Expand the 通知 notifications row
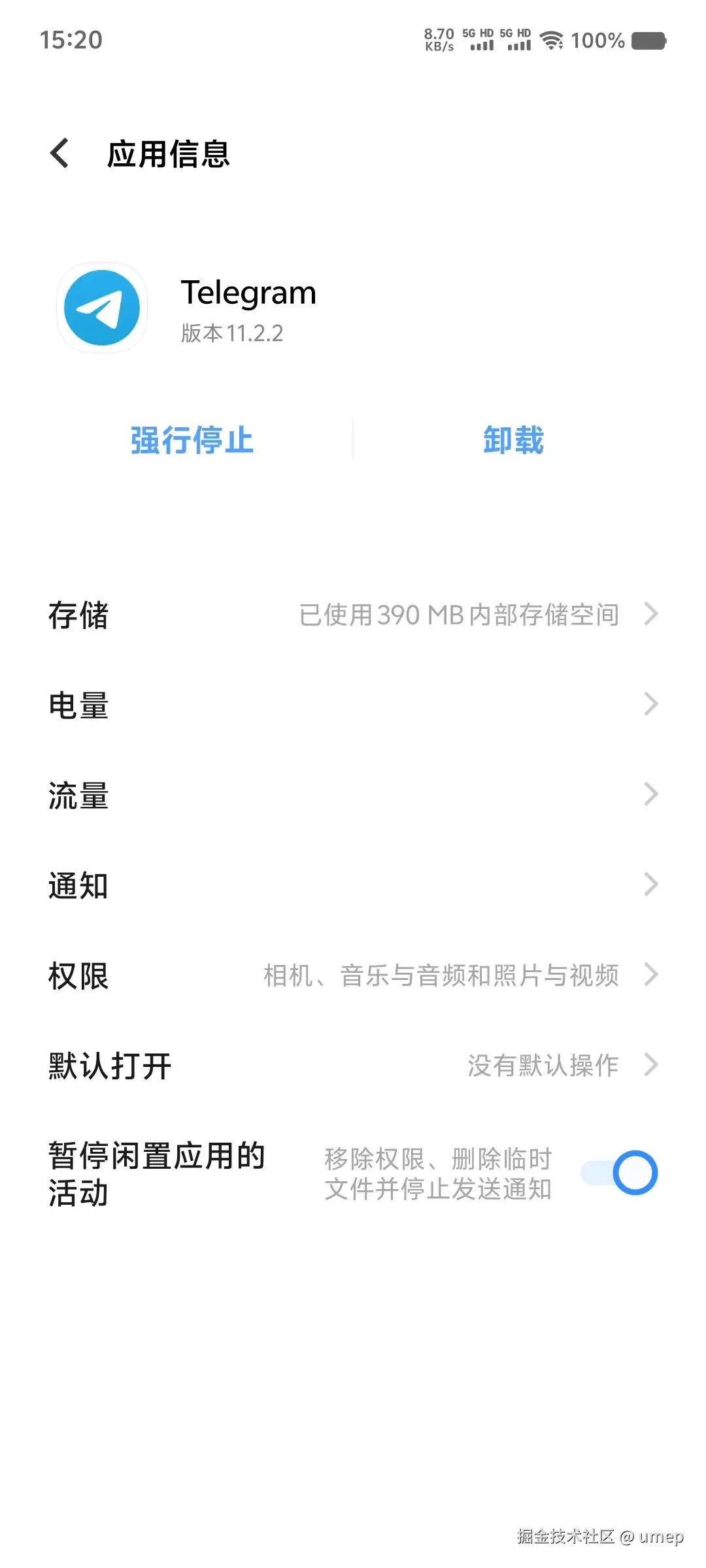Image resolution: width=706 pixels, height=1568 pixels. [353, 885]
